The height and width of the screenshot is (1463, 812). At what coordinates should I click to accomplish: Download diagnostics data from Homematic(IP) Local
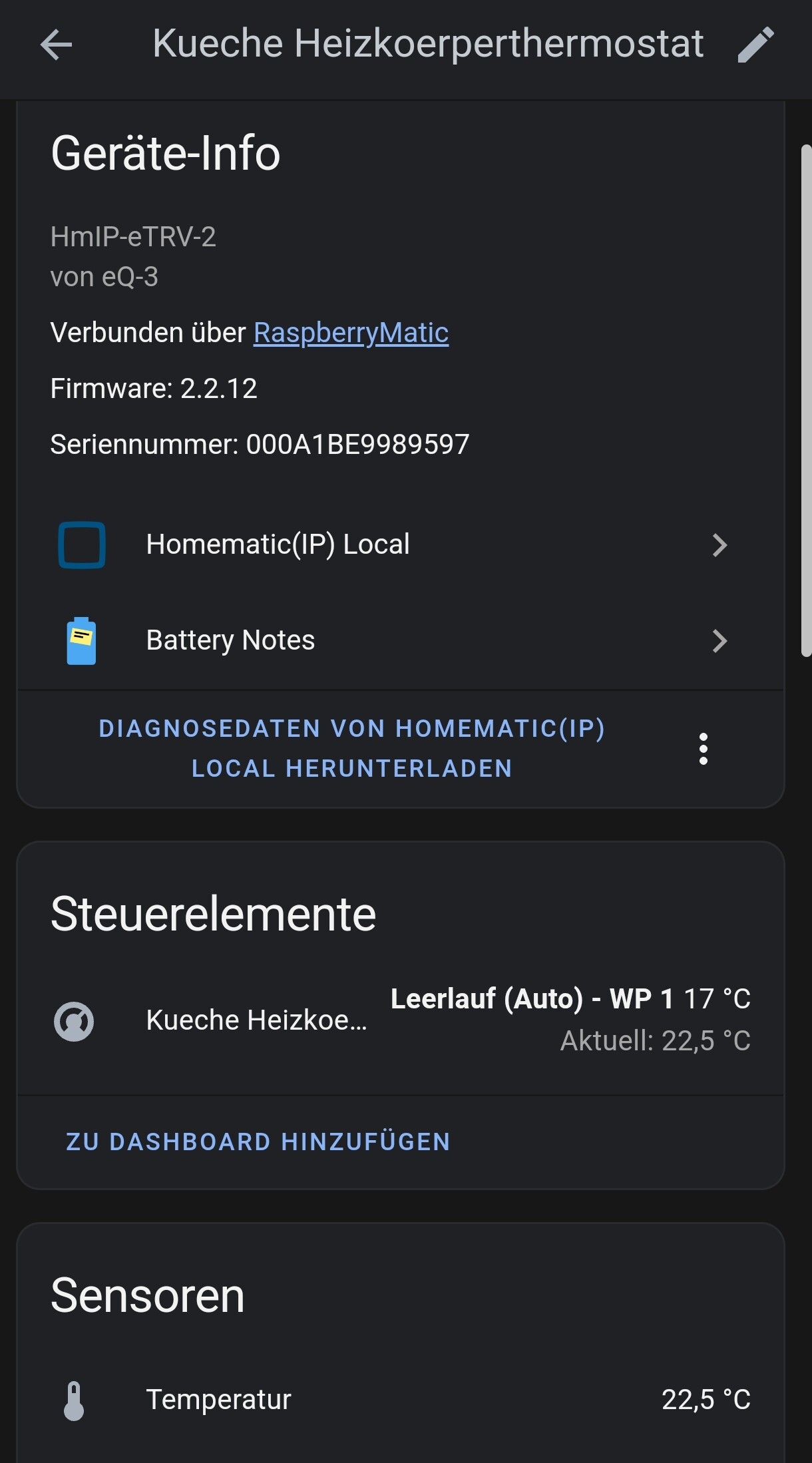[351, 749]
